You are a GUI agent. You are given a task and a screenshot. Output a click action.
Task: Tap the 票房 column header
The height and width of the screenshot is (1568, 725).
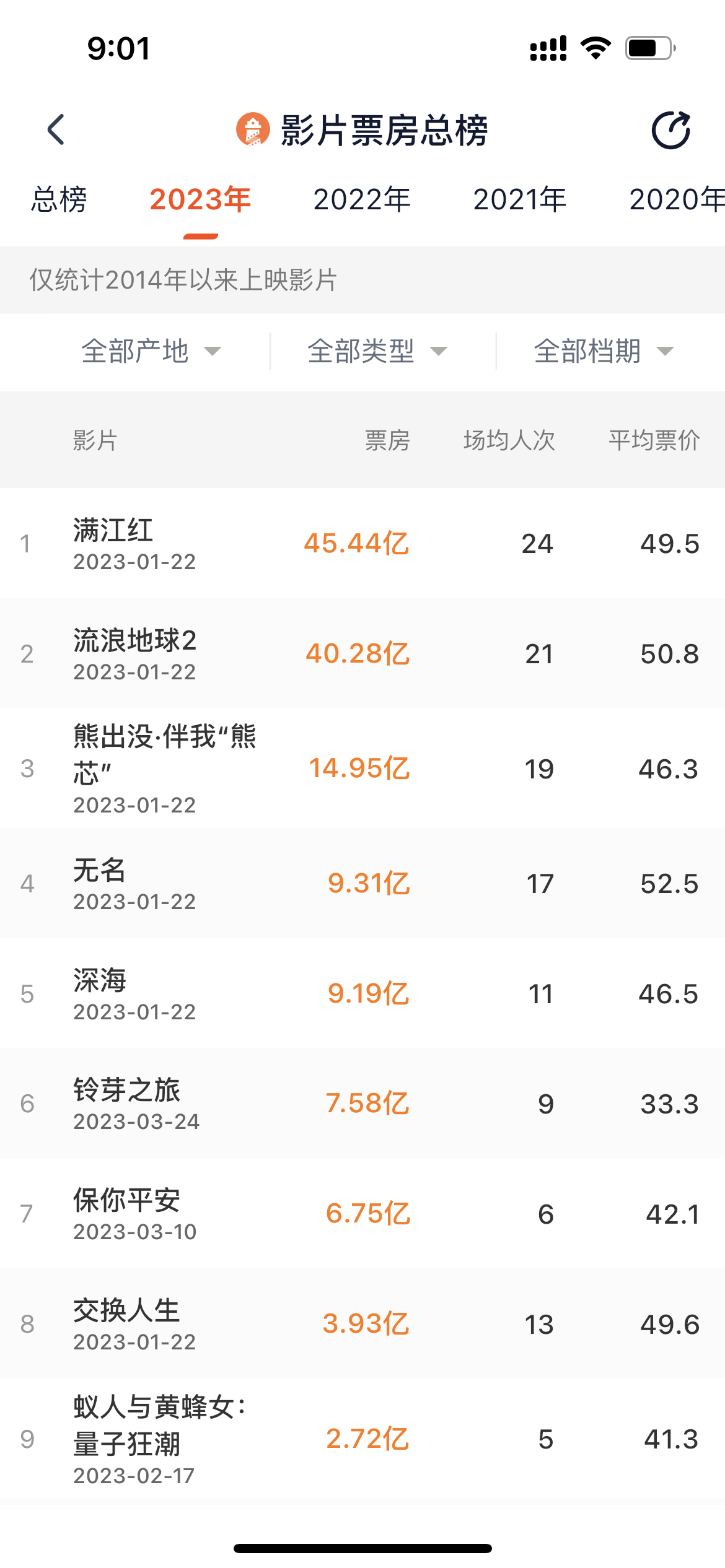pos(385,440)
